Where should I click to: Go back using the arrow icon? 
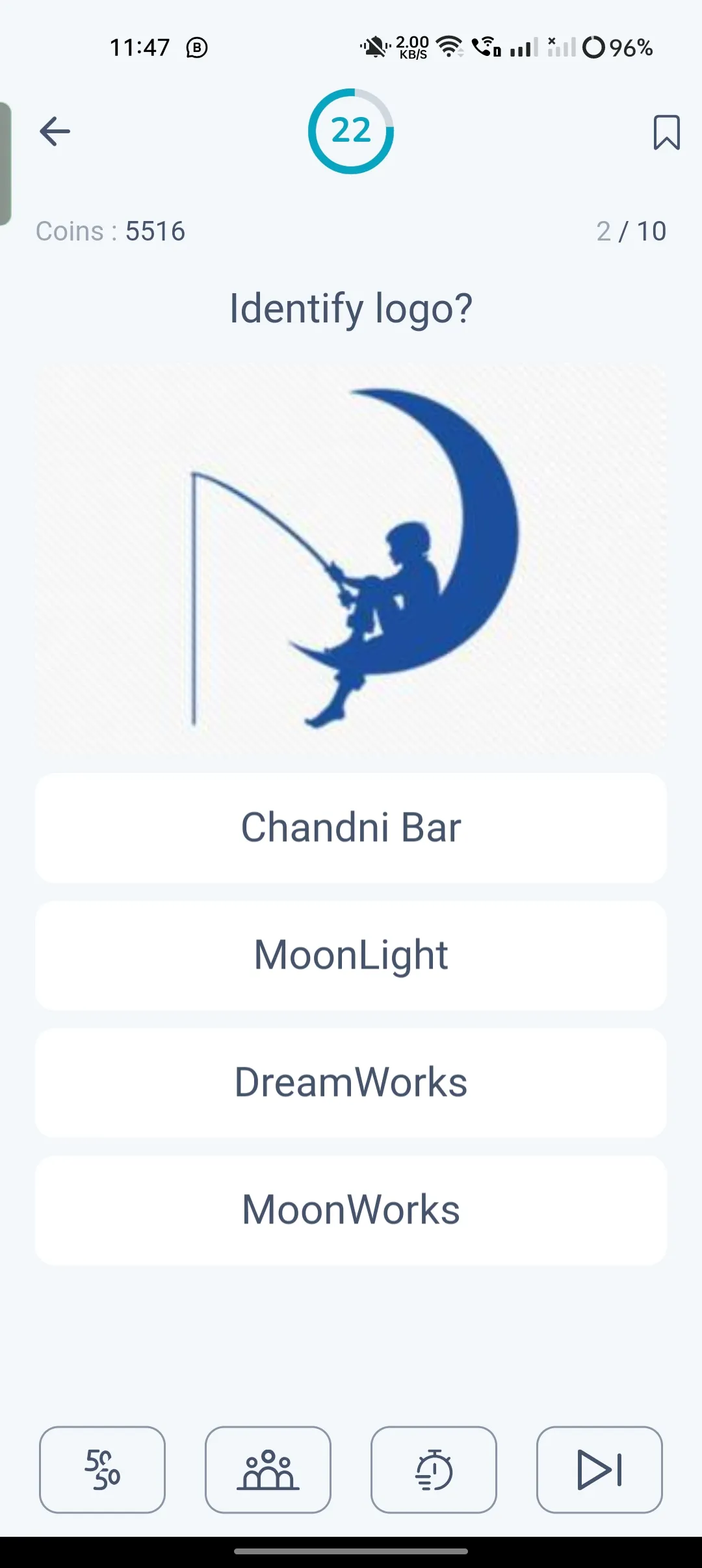(55, 132)
